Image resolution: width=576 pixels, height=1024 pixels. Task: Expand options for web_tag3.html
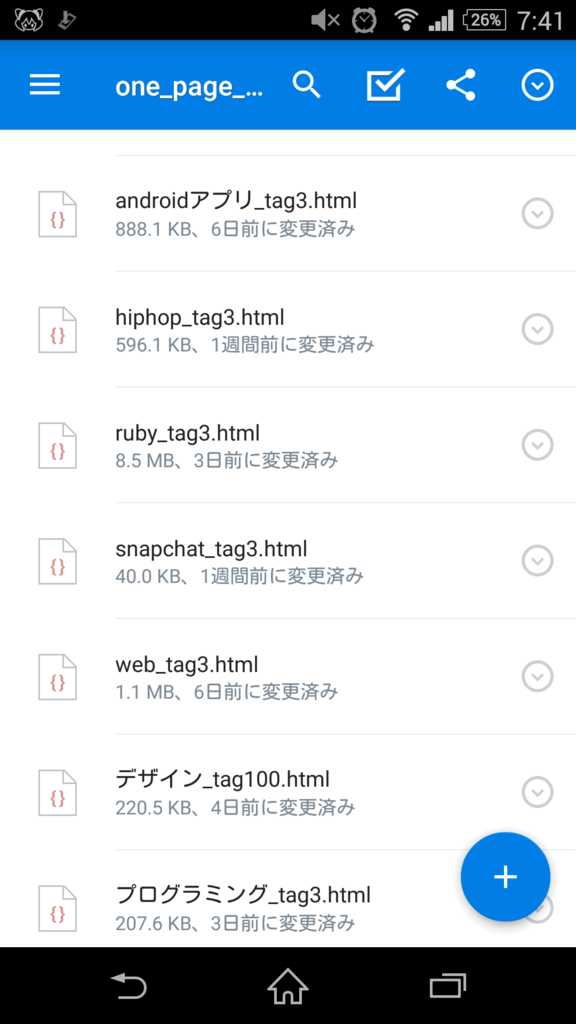pyautogui.click(x=537, y=676)
